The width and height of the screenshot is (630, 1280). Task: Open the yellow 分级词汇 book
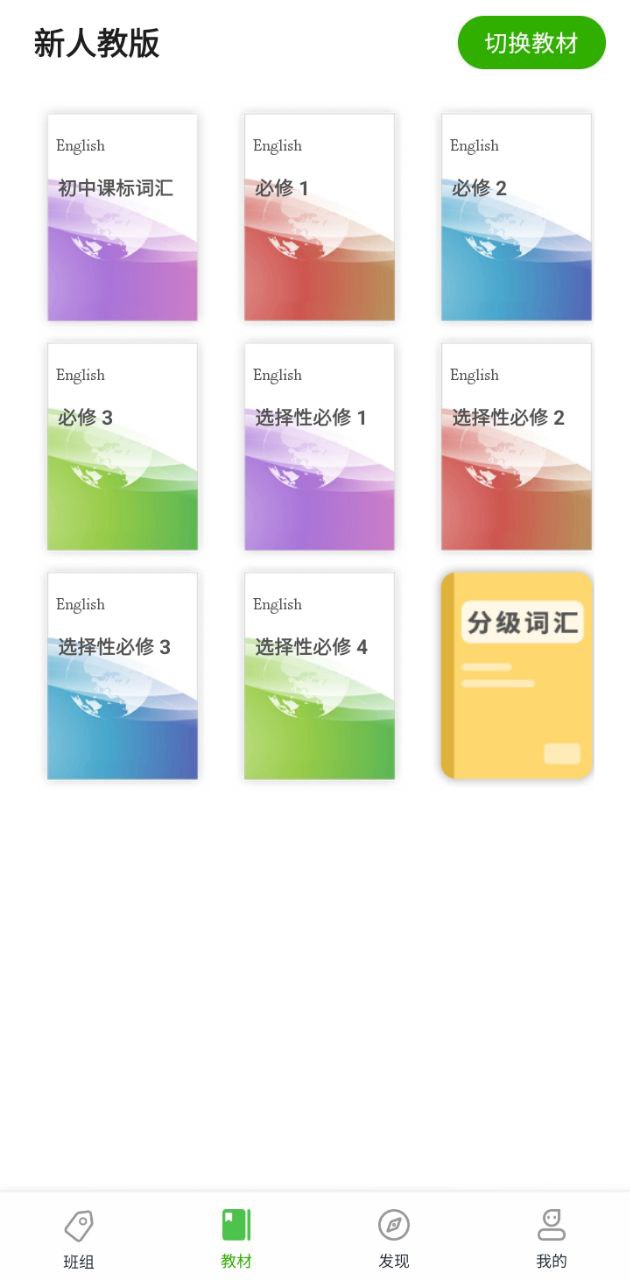click(x=516, y=676)
